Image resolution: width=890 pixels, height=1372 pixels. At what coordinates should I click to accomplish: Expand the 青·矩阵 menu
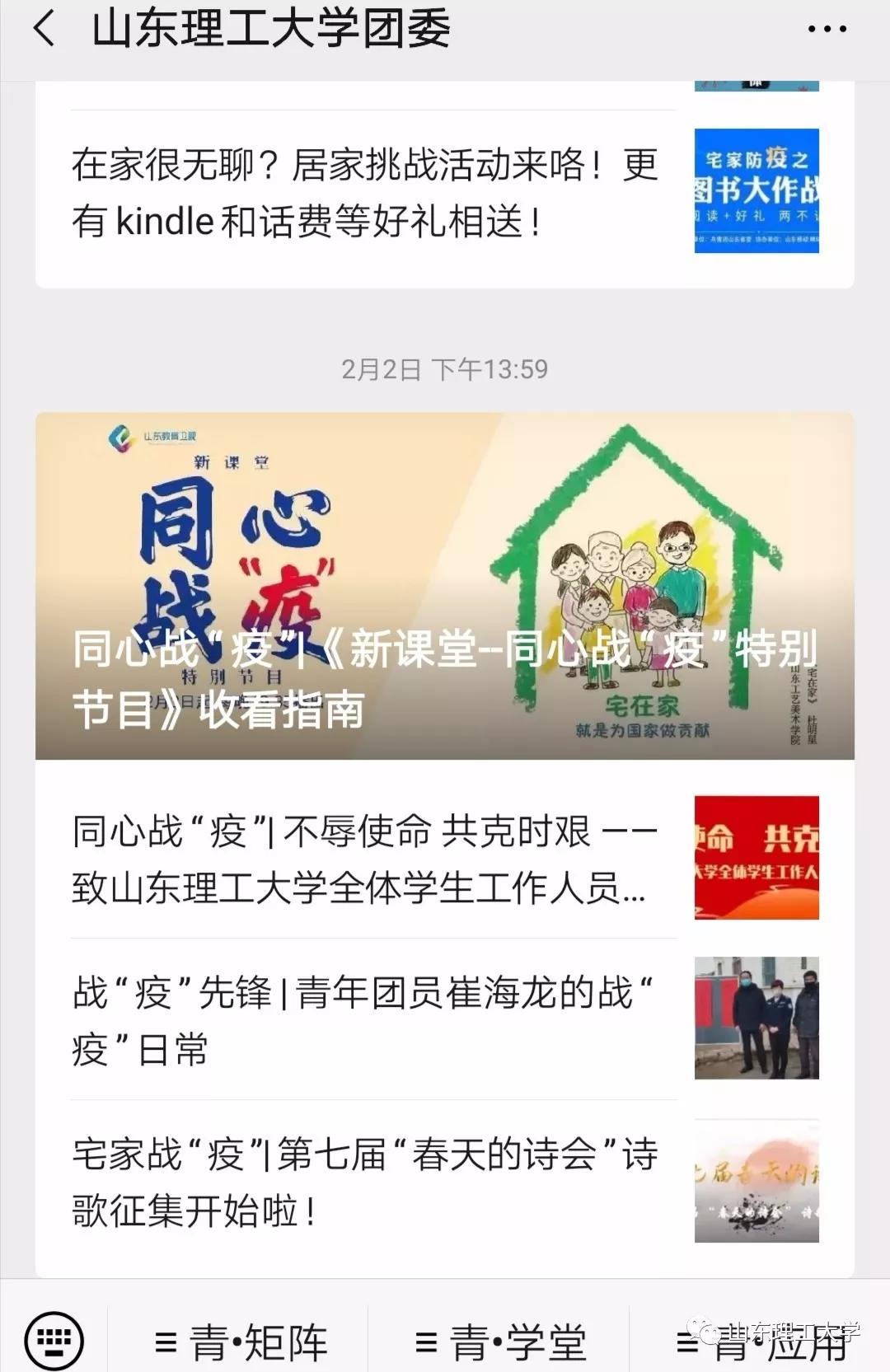pos(241,1343)
